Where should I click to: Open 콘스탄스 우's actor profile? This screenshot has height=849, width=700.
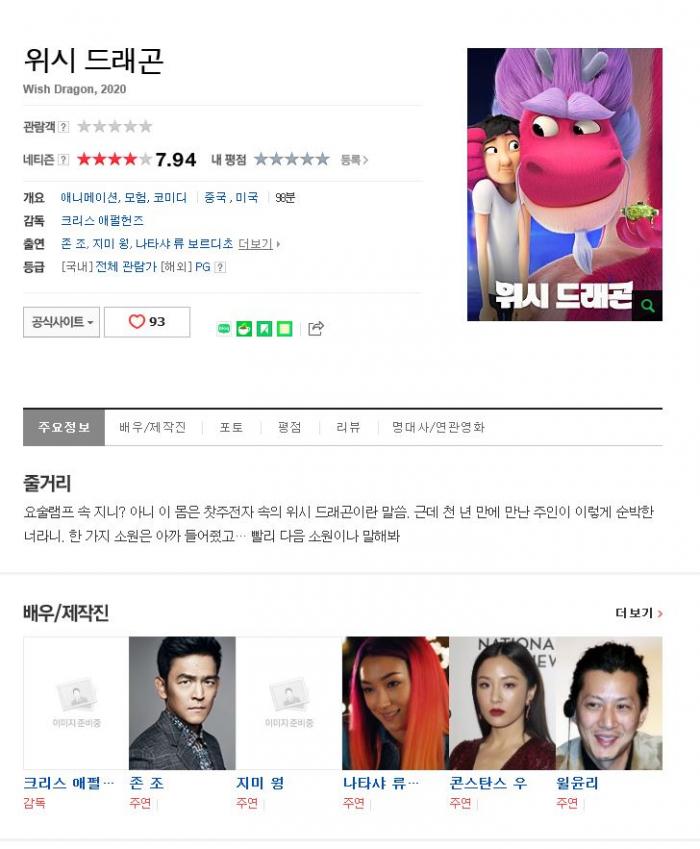coord(502,703)
